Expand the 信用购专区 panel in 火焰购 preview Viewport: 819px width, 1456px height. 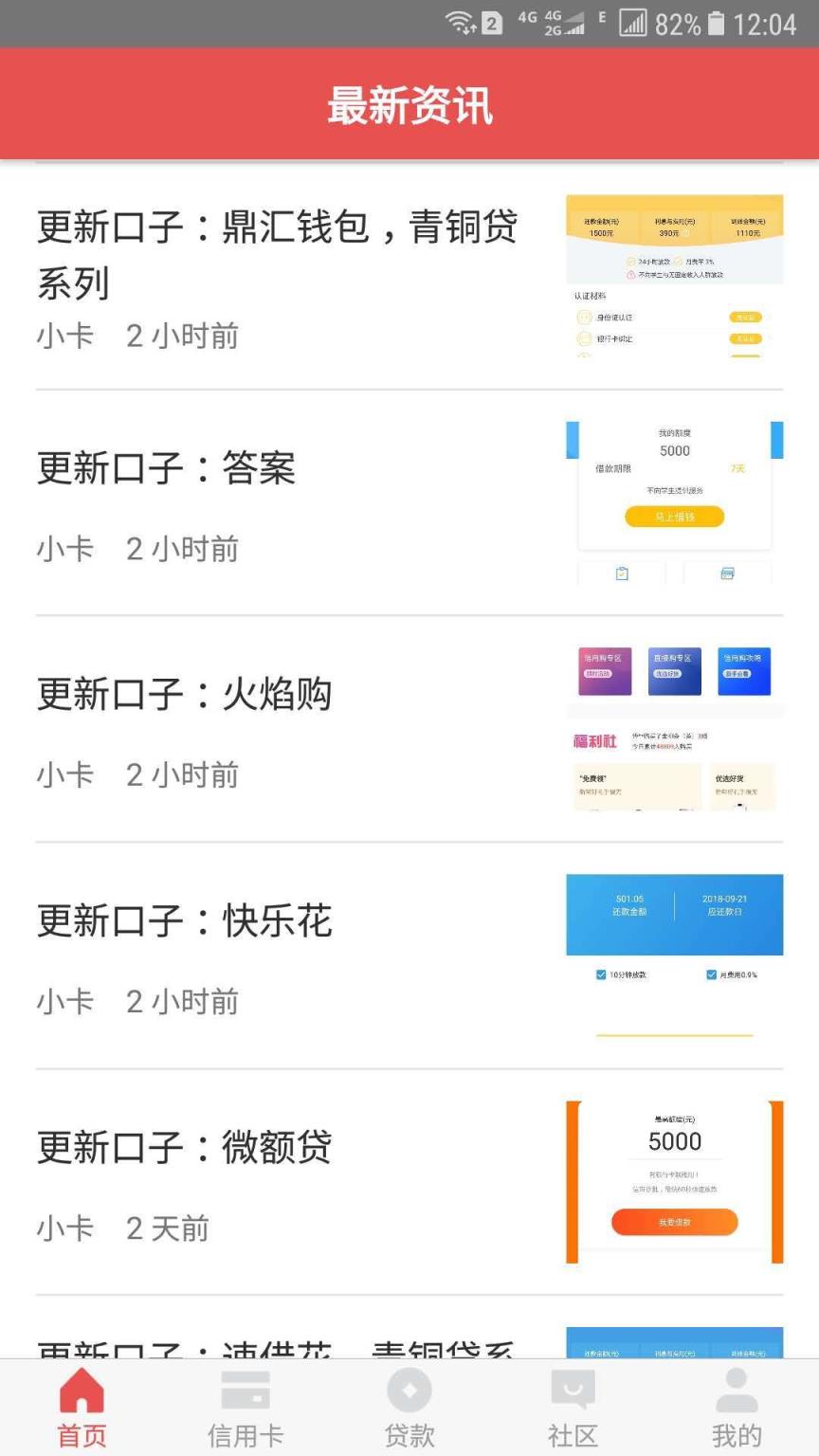point(605,670)
